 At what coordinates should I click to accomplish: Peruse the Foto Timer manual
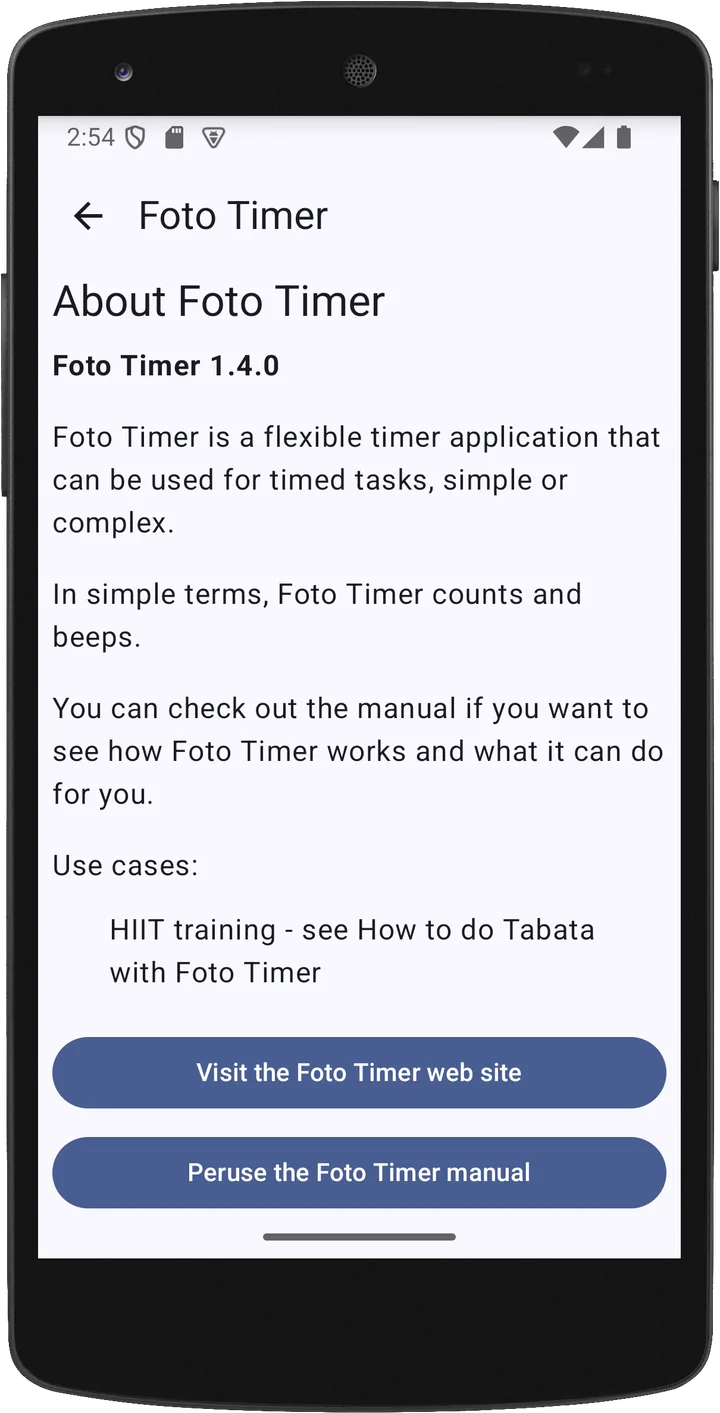point(359,1173)
